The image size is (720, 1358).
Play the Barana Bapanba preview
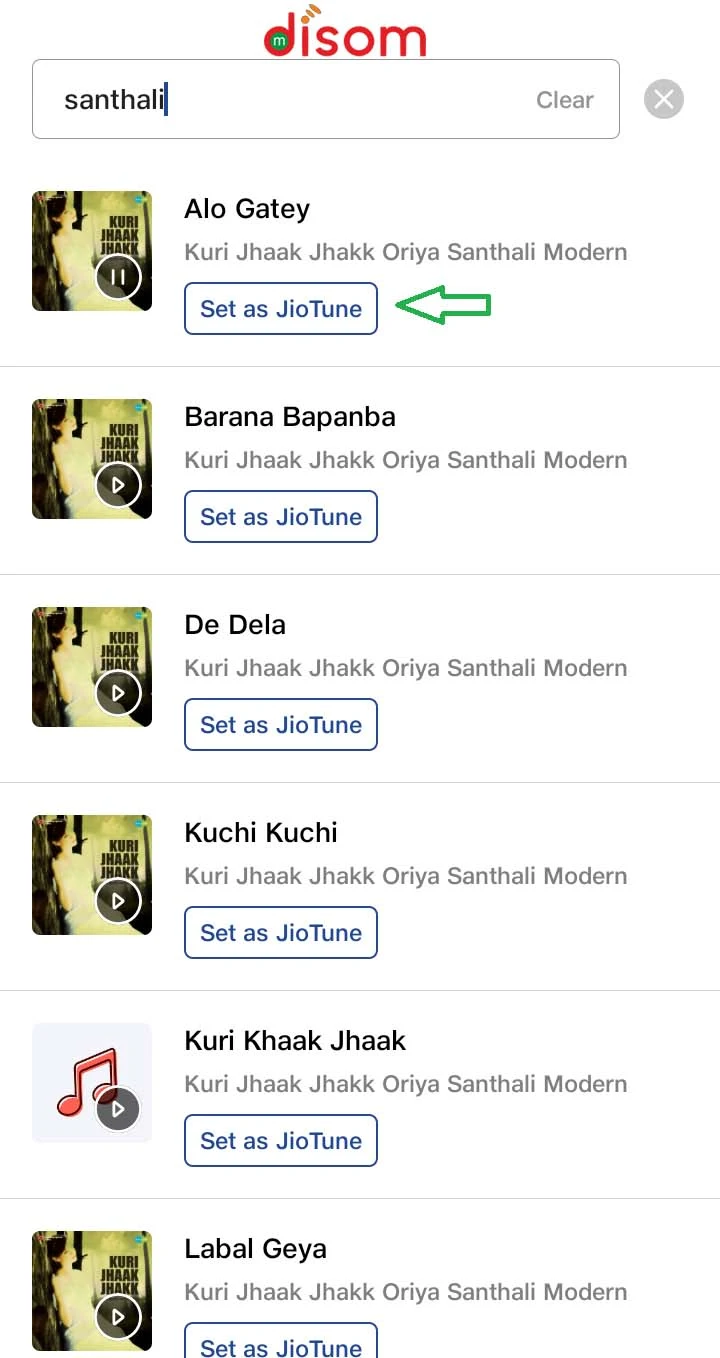[118, 485]
